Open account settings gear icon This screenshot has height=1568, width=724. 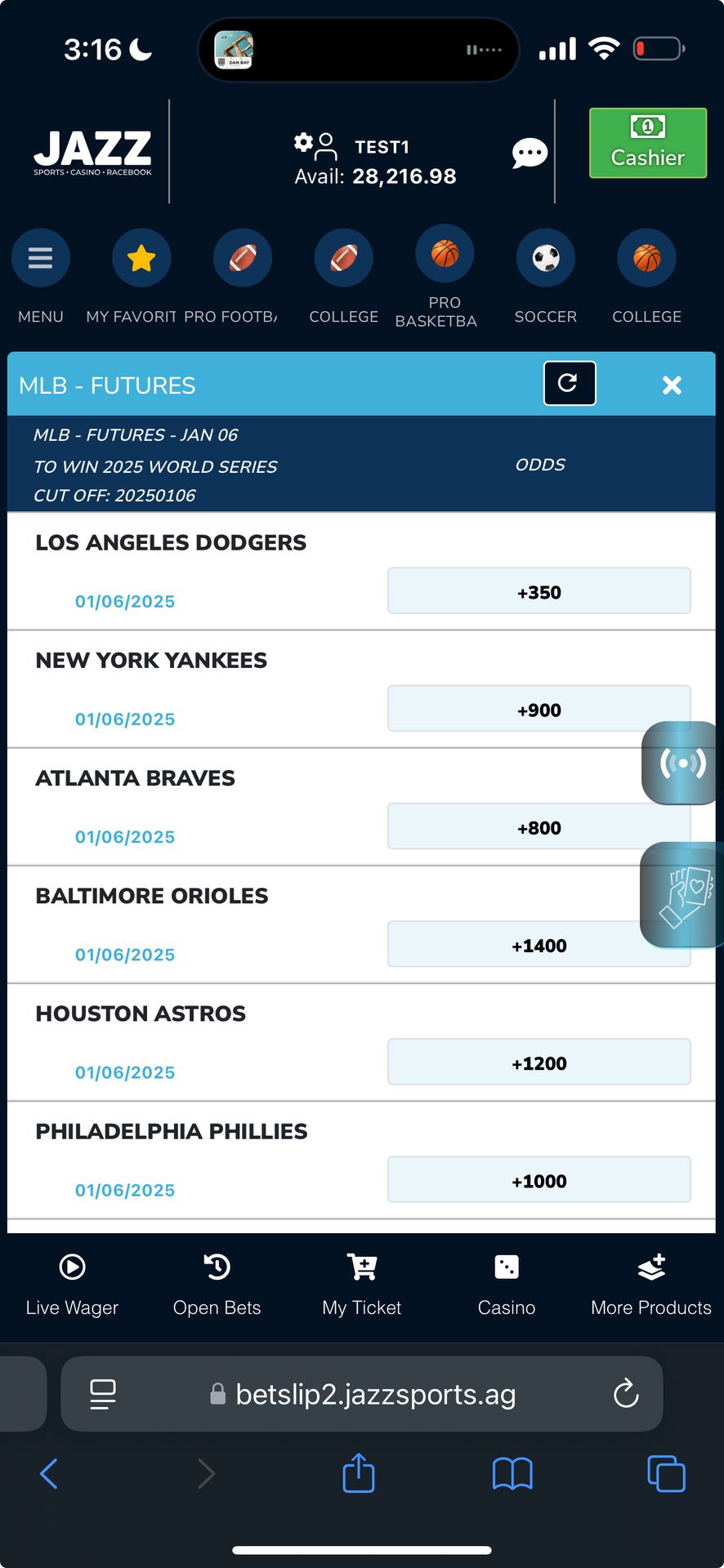pos(304,143)
